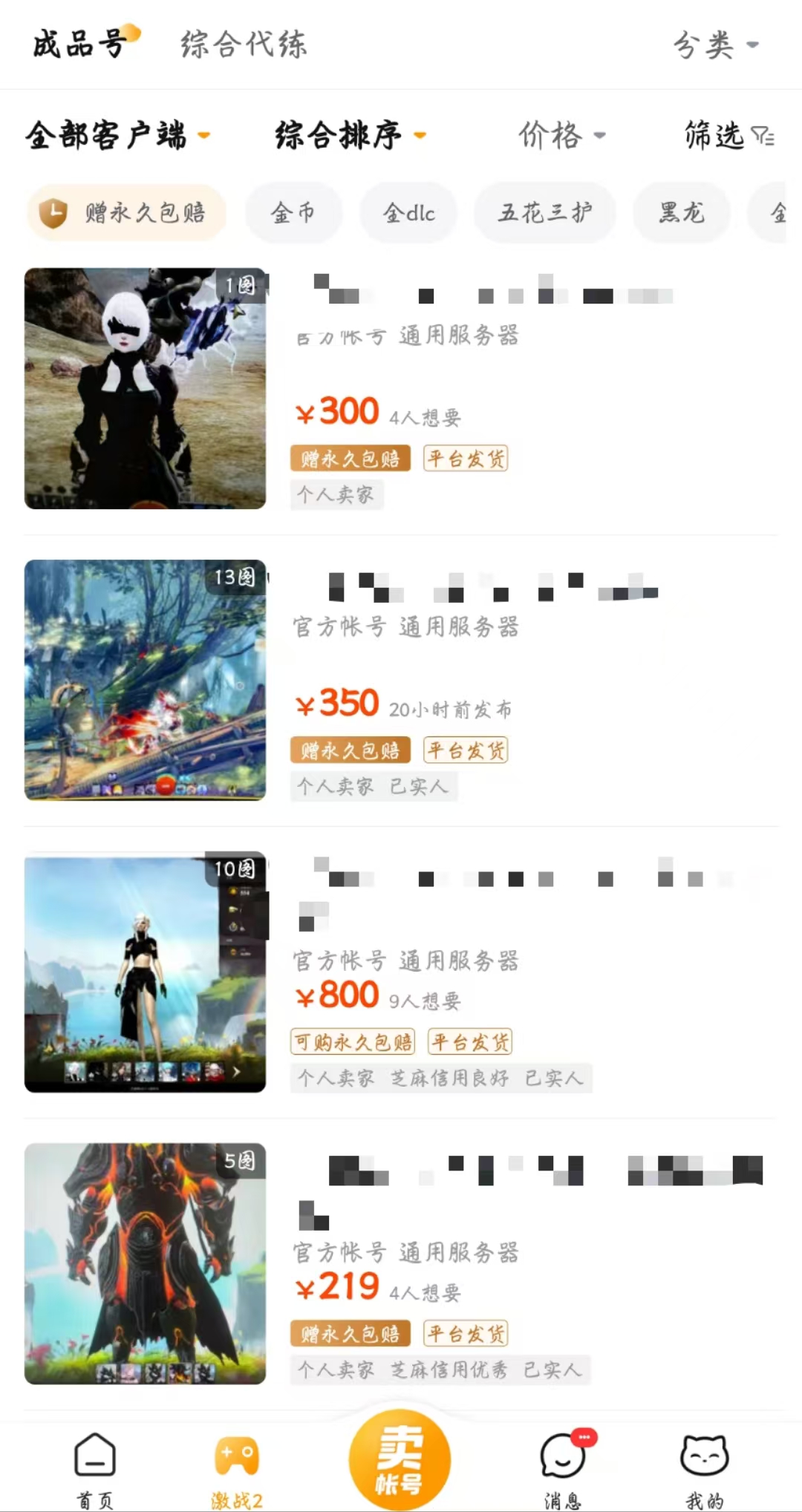Select the 黑龙 filter chip
The image size is (802, 1512).
[x=681, y=213]
